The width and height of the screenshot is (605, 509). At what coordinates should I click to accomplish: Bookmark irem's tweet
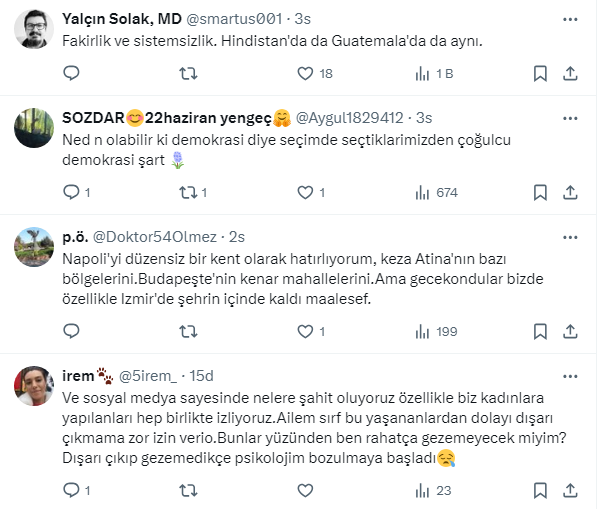(540, 490)
